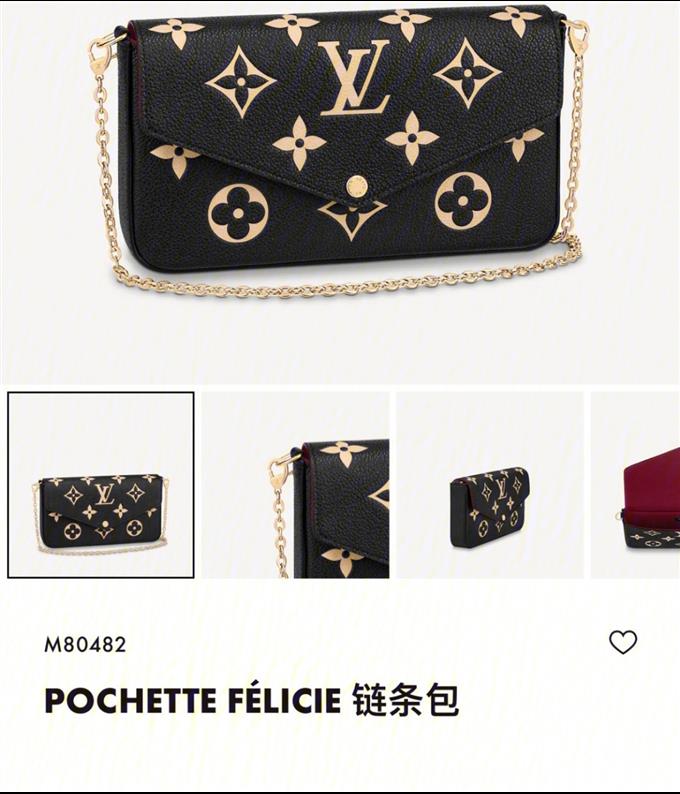Add Pochette Félicie to the wishlist

tap(623, 642)
